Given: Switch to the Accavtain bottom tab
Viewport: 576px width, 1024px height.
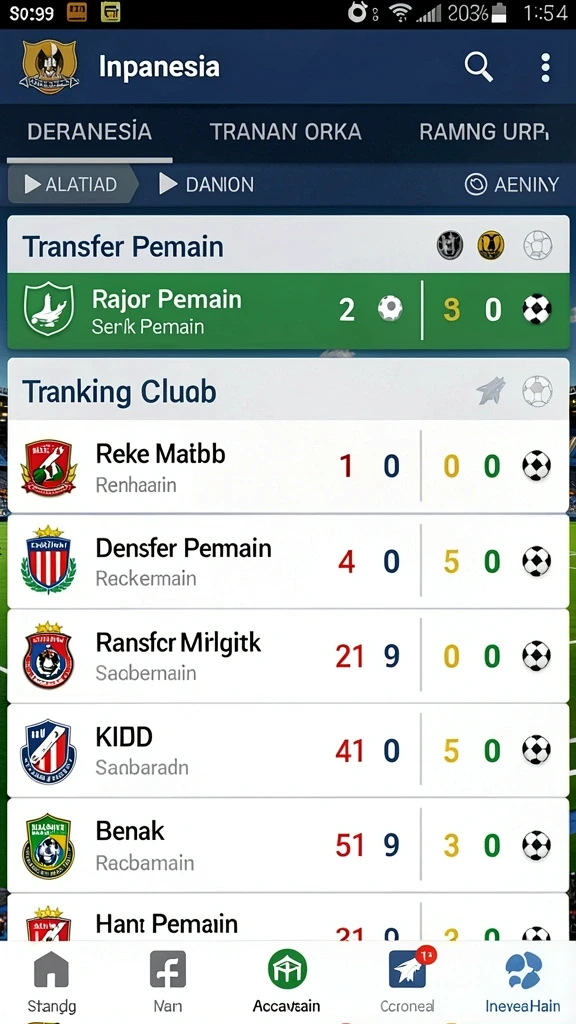Looking at the screenshot, I should tap(287, 981).
